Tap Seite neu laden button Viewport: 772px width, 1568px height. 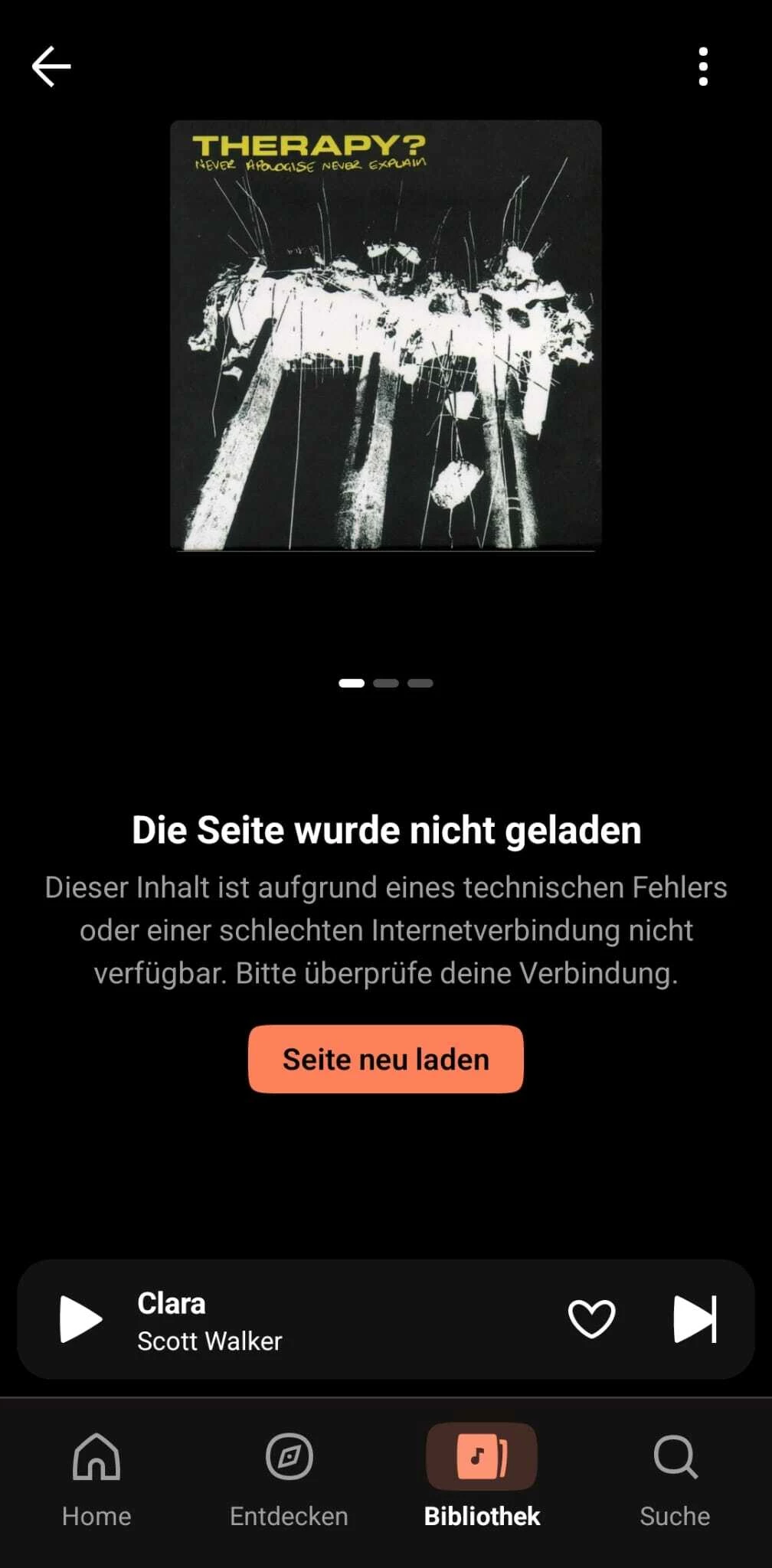tap(385, 1059)
